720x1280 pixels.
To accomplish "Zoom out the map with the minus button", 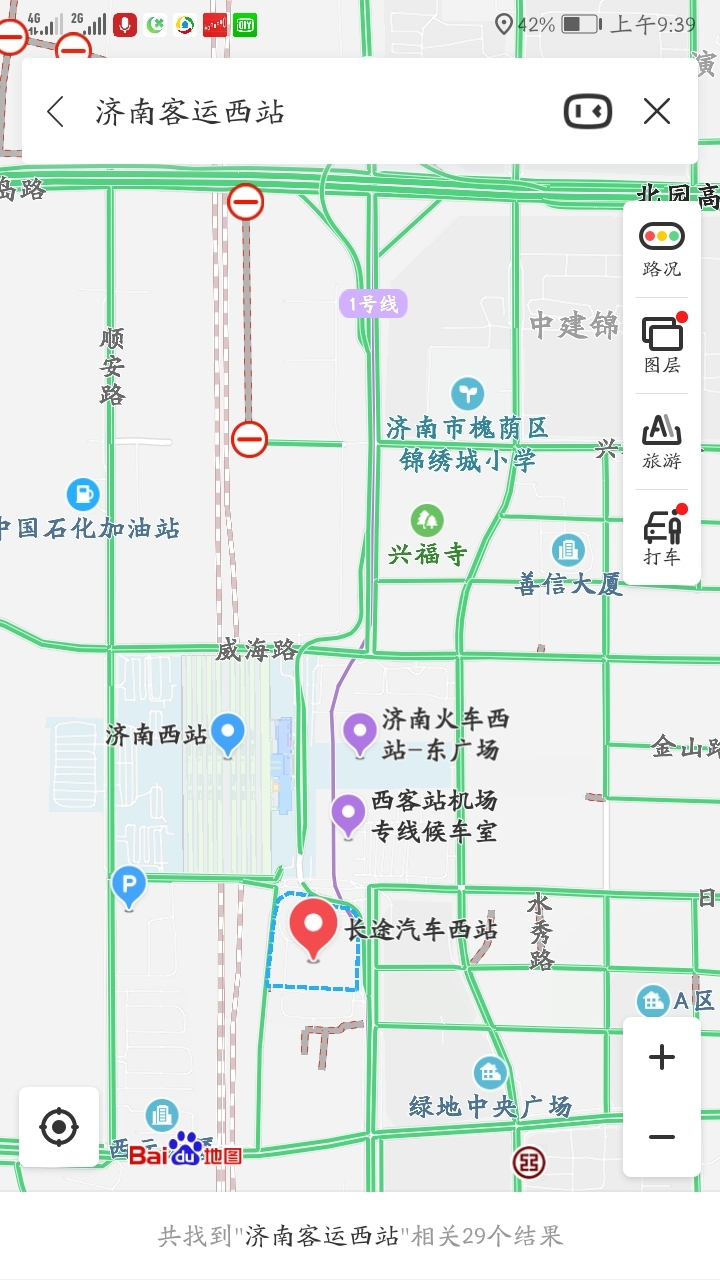I will (661, 1137).
